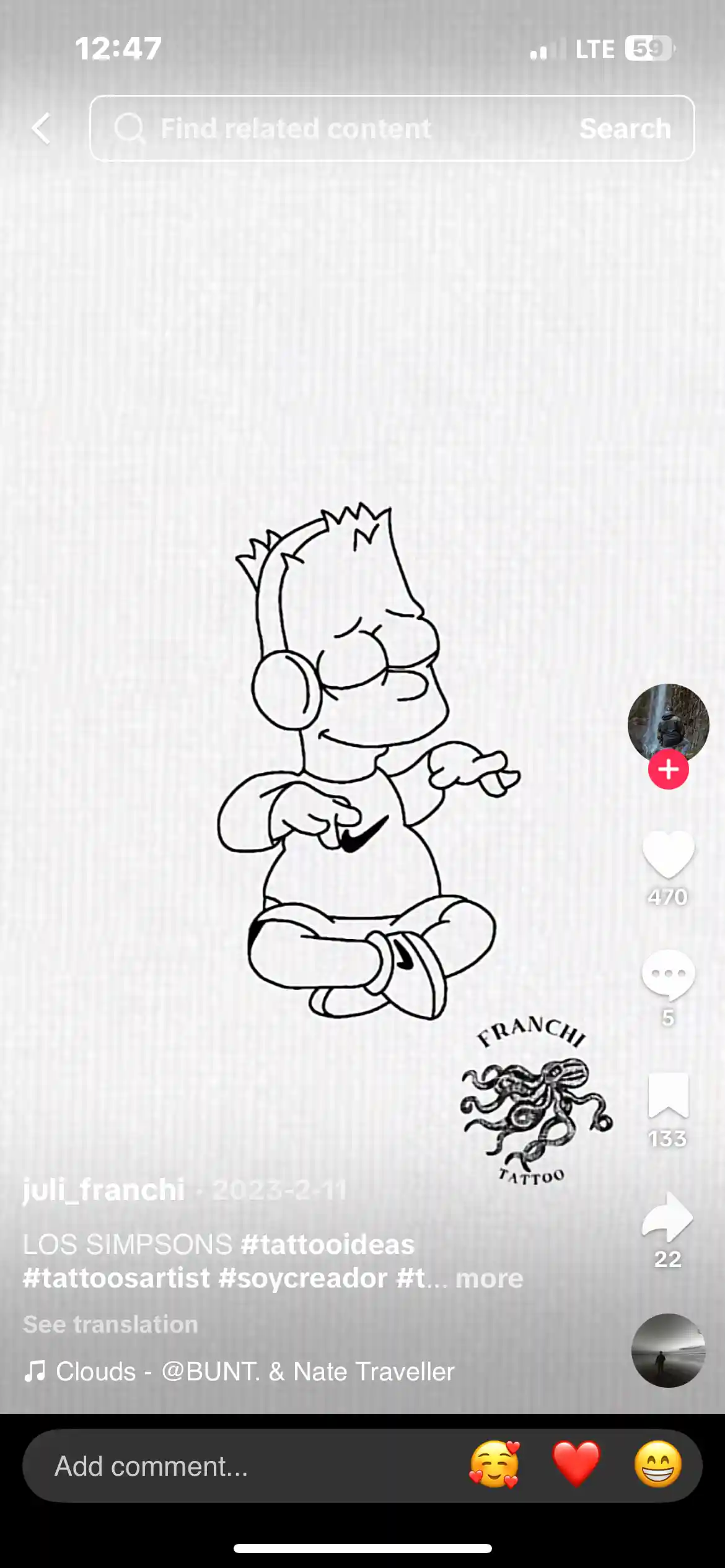The image size is (725, 1568).
Task: Send the smiling hearts emoji
Action: click(494, 1465)
